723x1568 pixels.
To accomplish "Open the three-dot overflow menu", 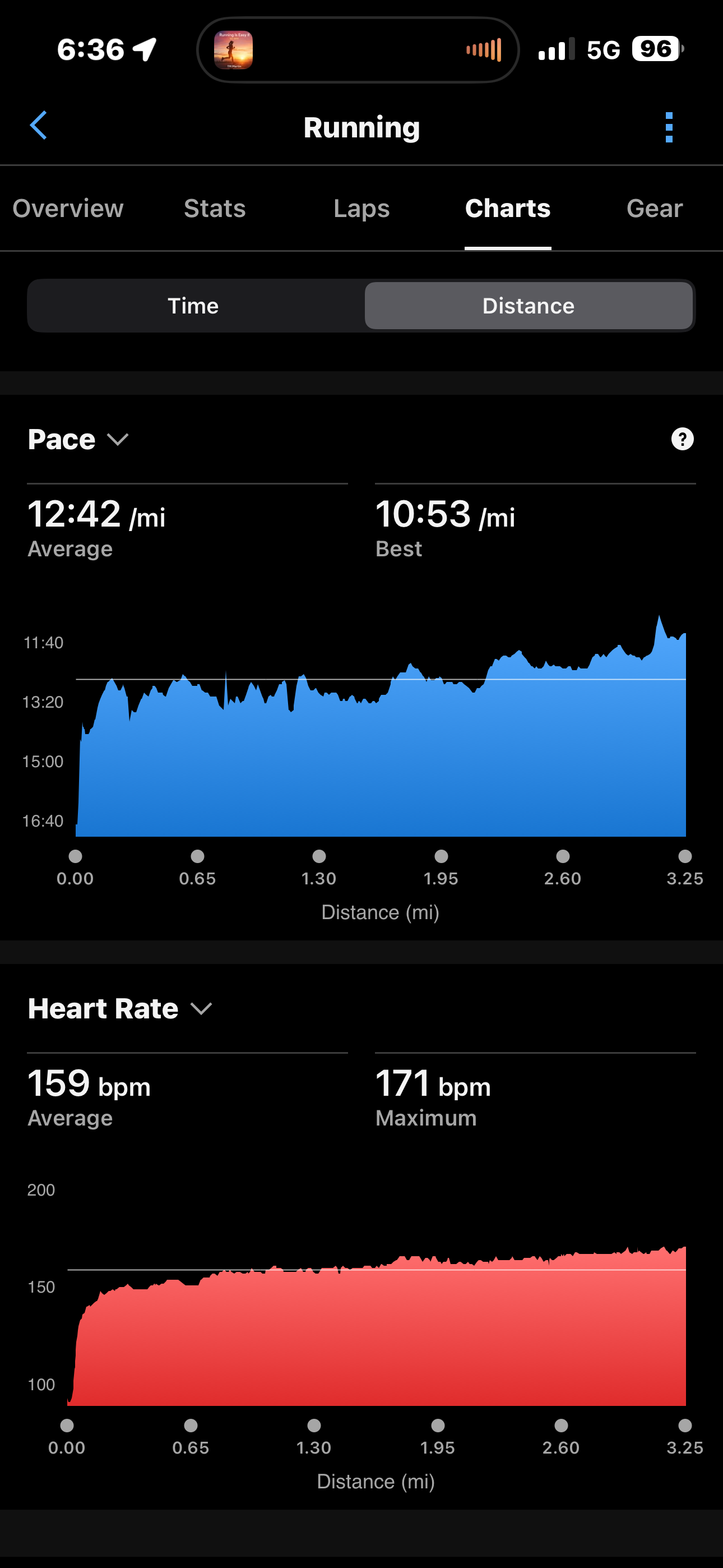I will click(669, 127).
